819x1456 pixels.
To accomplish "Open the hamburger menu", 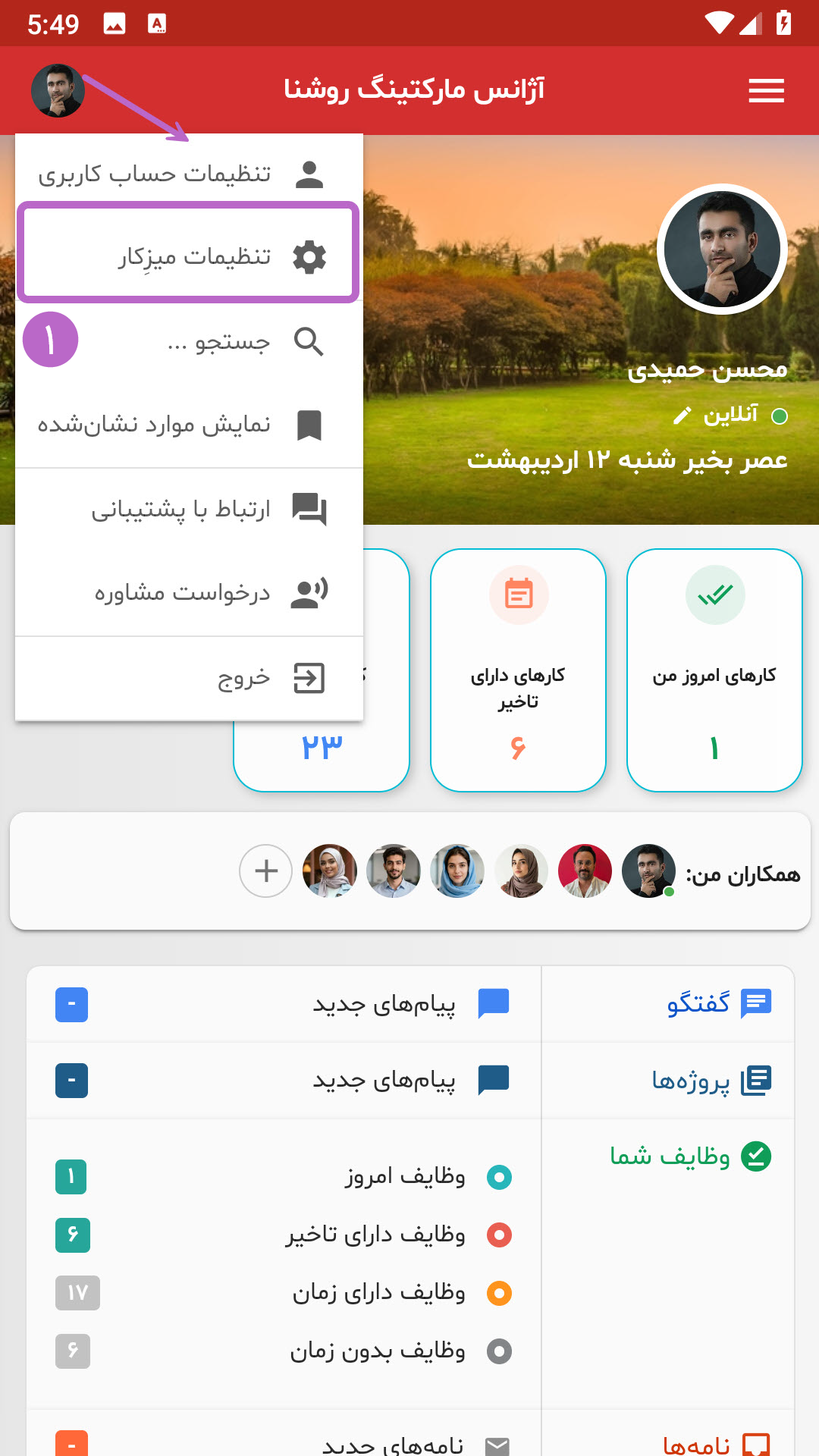I will click(x=766, y=91).
